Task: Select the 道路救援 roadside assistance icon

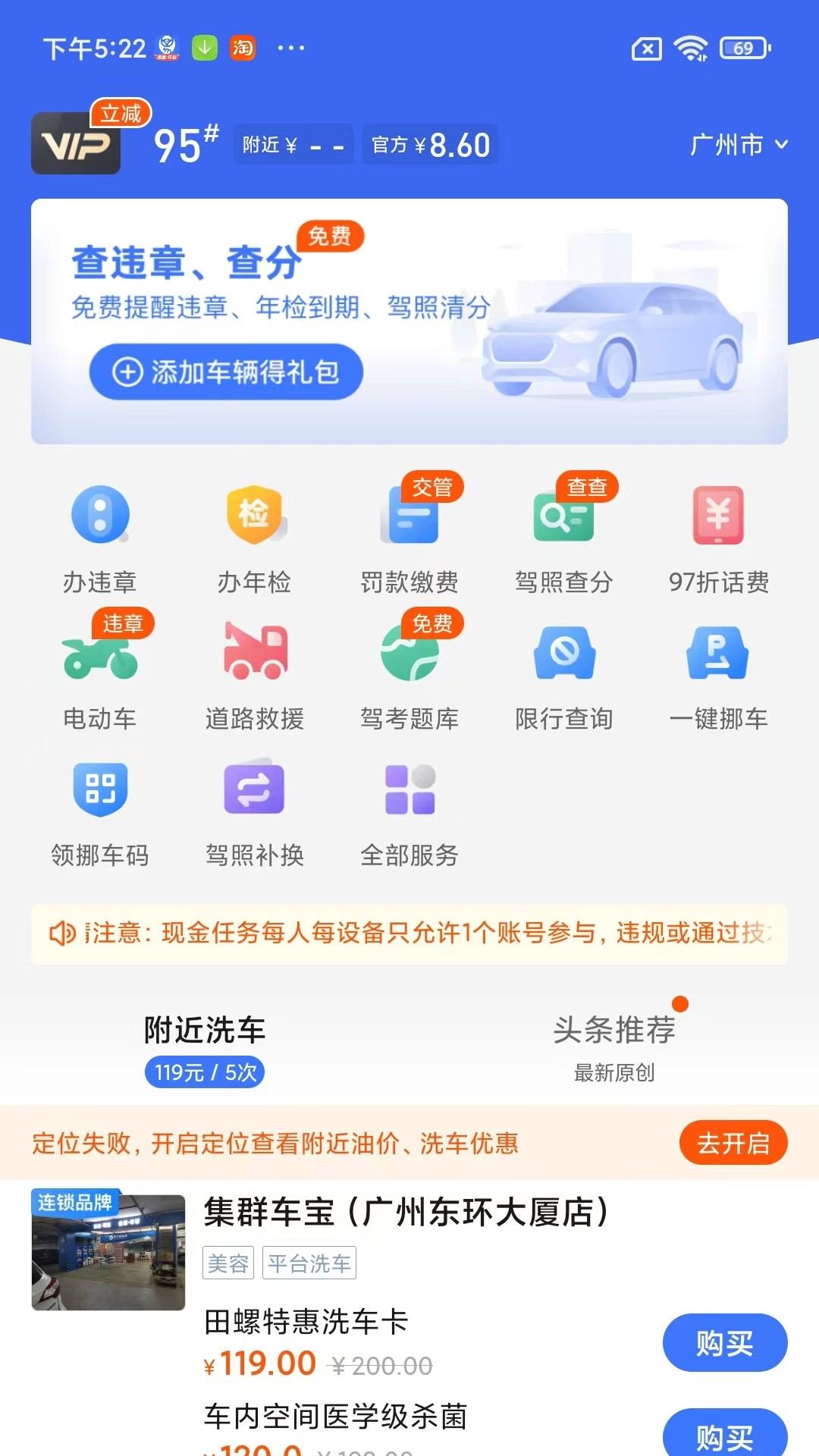Action: point(256,675)
